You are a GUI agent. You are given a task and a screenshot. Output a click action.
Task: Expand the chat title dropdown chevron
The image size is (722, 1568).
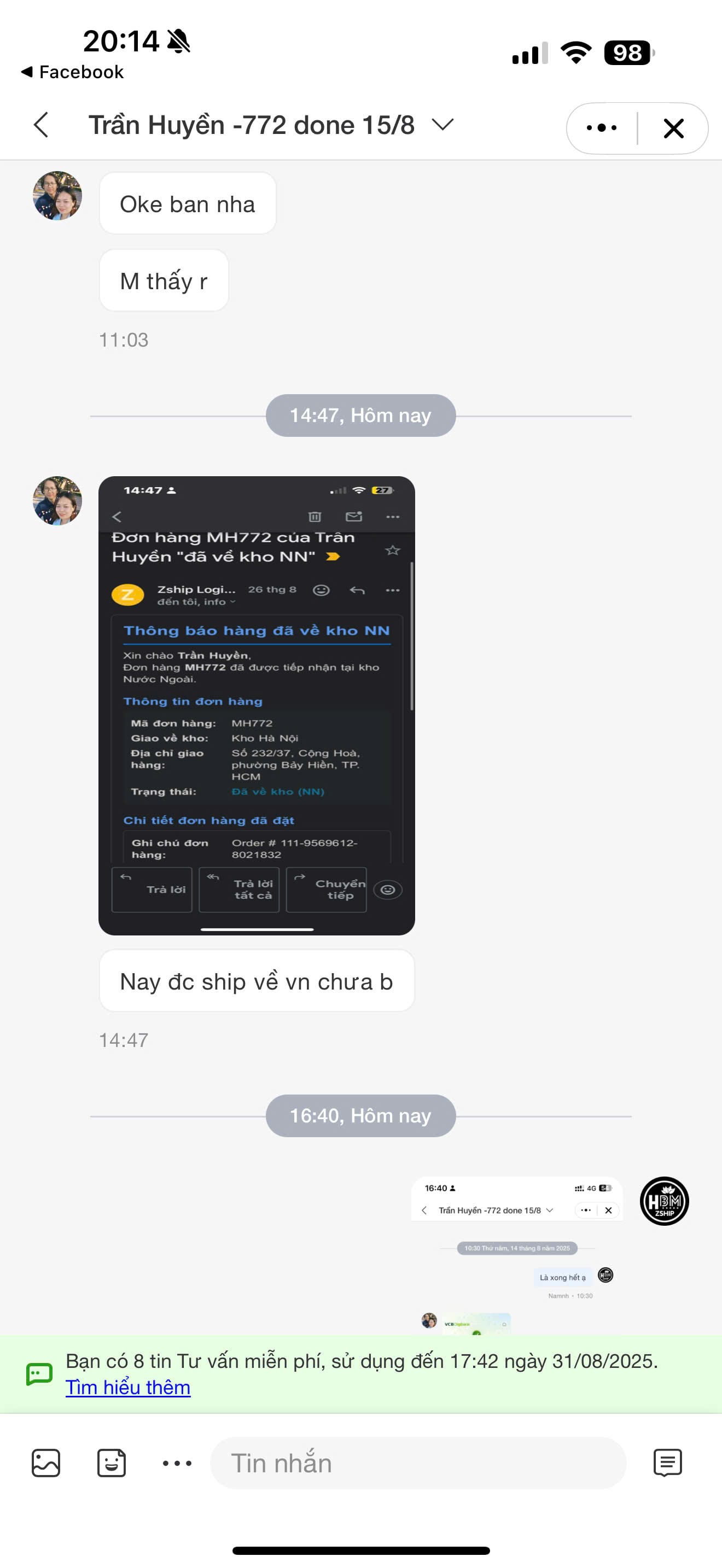pos(442,125)
